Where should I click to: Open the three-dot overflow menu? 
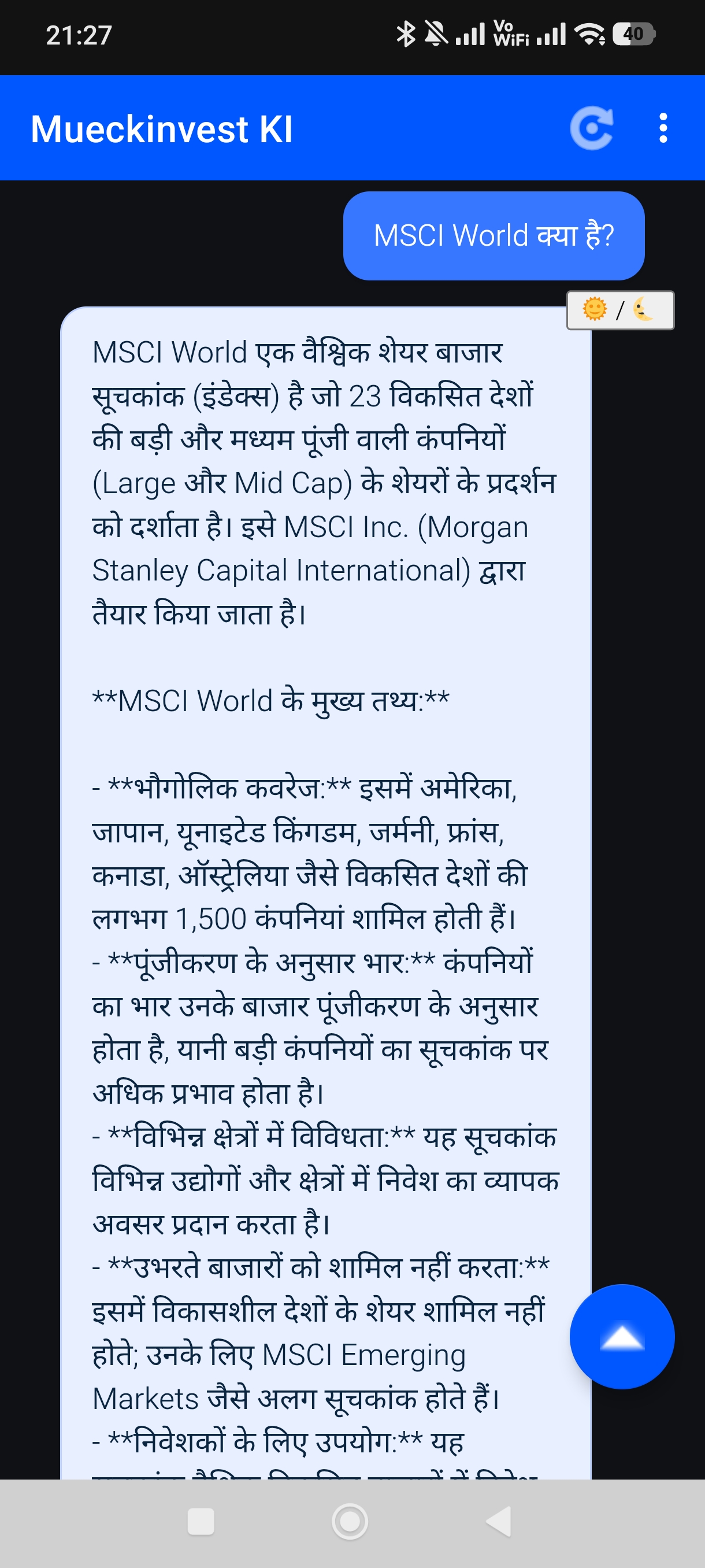[x=663, y=128]
